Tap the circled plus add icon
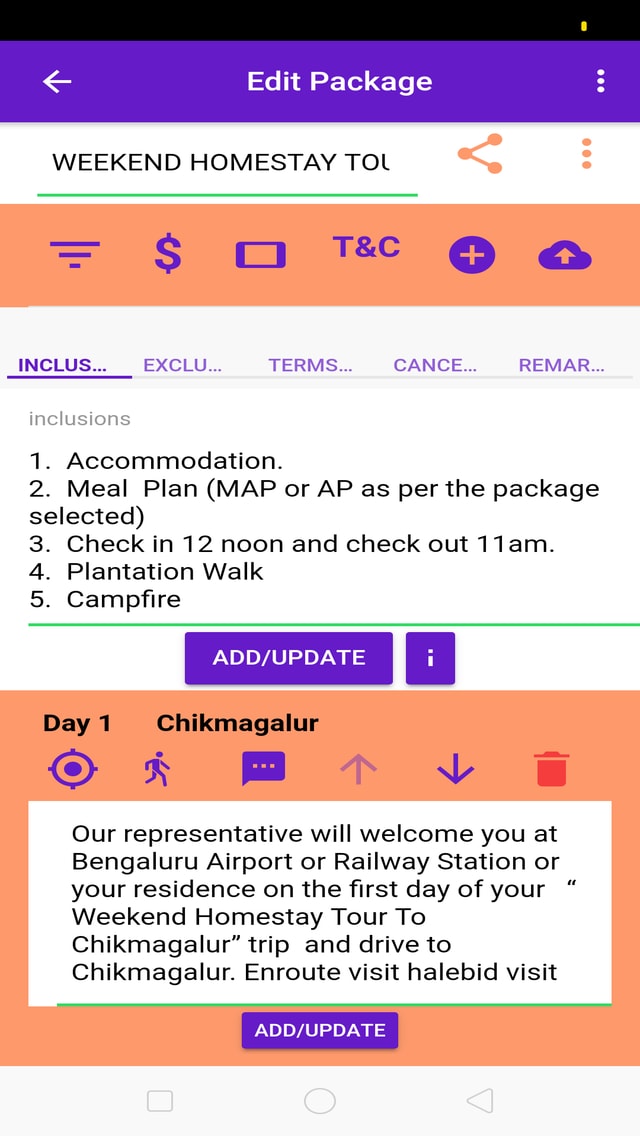Image resolution: width=640 pixels, height=1136 pixels. [x=472, y=256]
